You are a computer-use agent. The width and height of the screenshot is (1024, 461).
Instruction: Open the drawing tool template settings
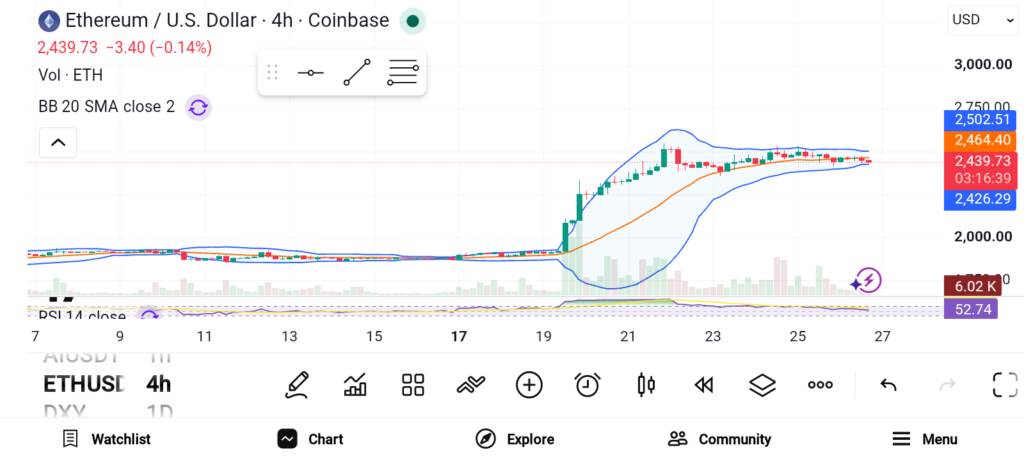point(402,72)
